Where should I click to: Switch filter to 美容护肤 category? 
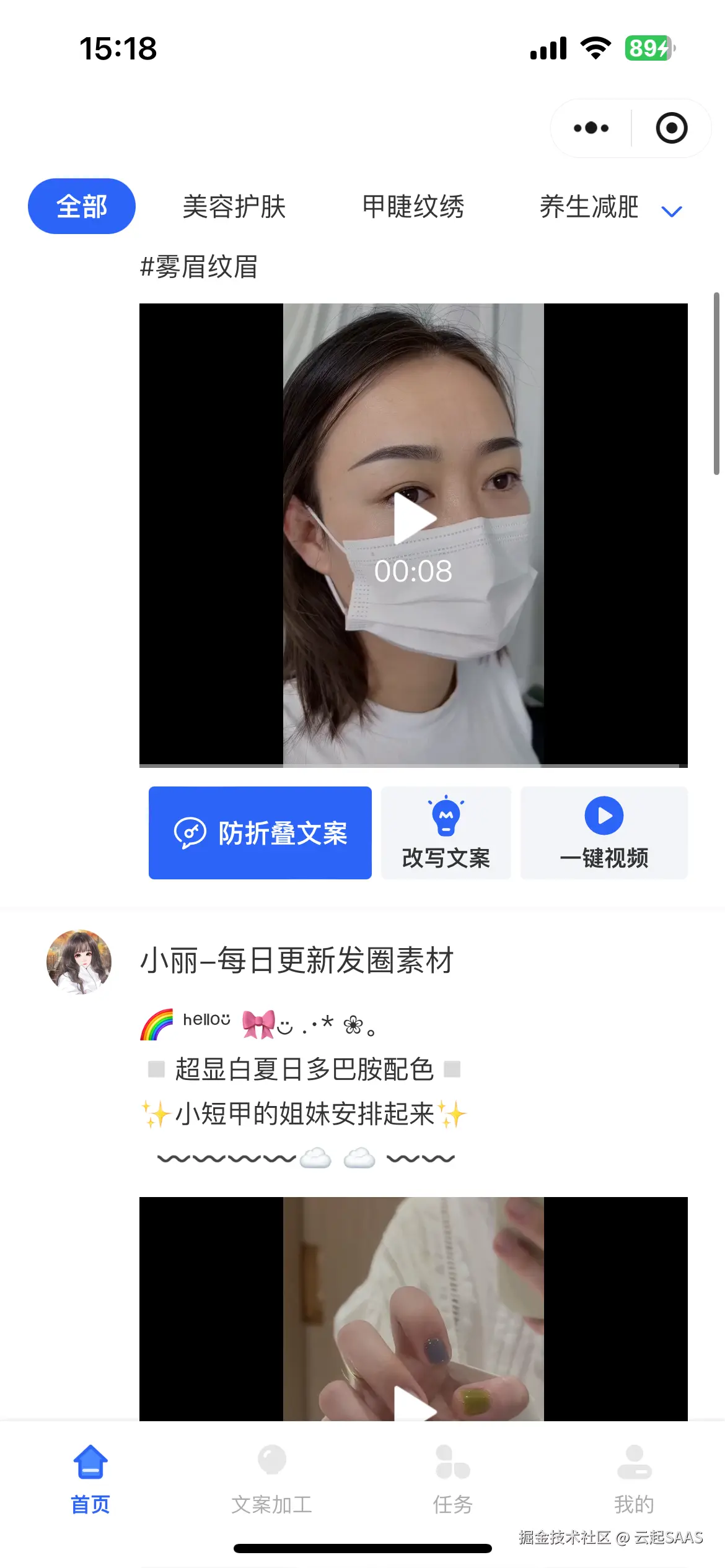coord(235,207)
